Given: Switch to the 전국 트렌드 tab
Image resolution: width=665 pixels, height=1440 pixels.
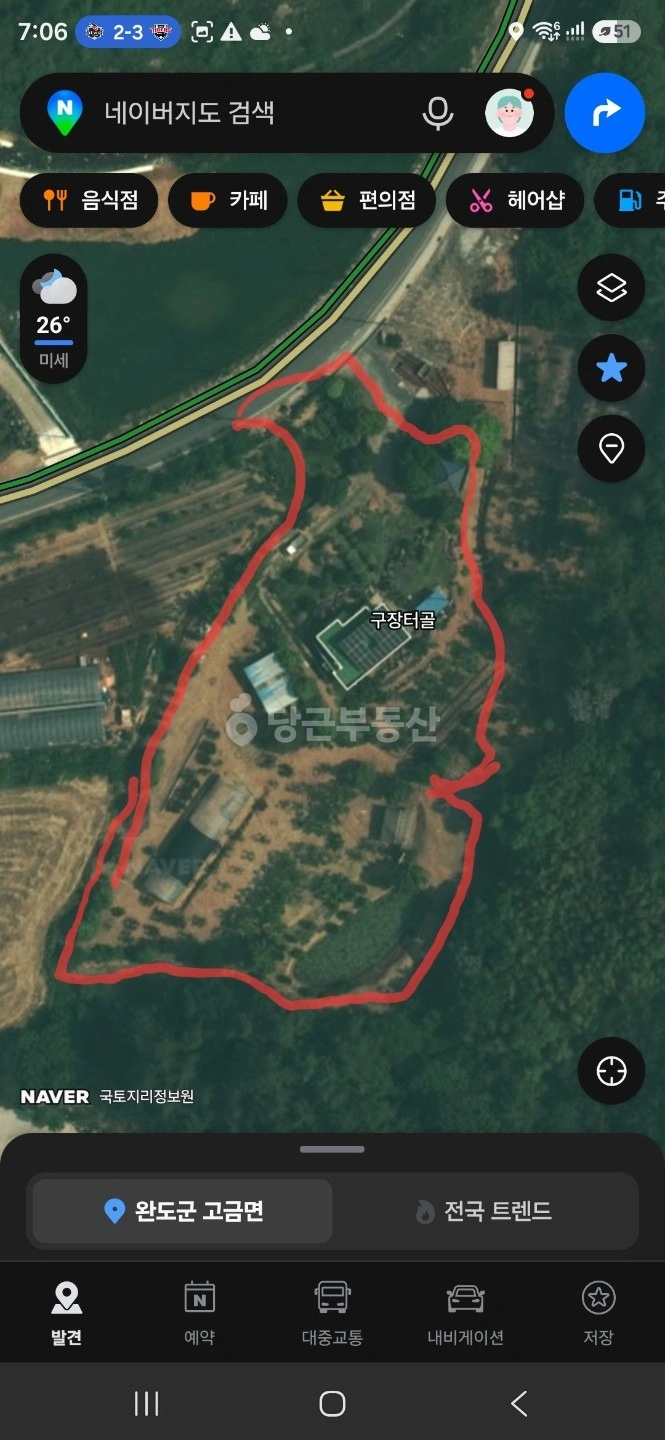Looking at the screenshot, I should point(484,1211).
